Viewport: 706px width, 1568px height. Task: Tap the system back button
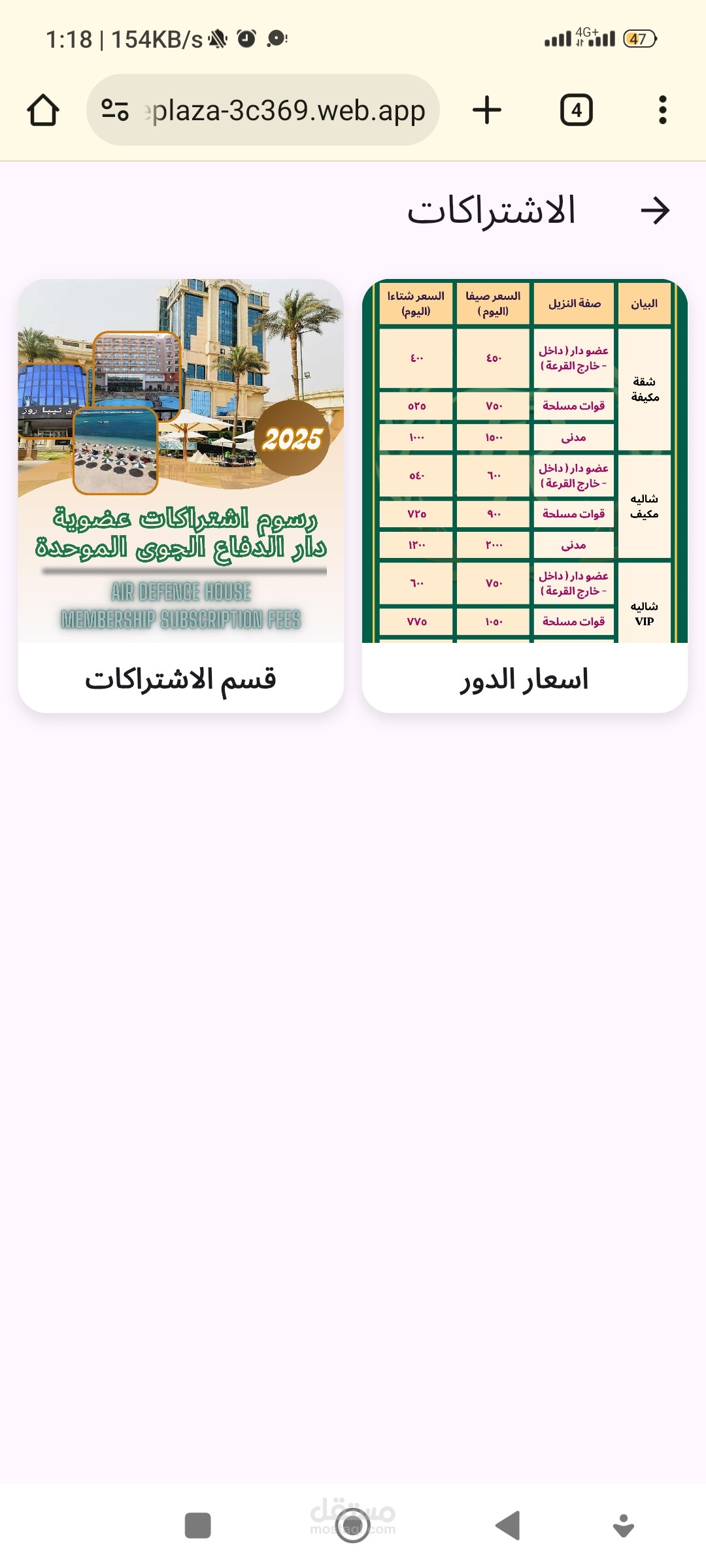click(508, 1526)
